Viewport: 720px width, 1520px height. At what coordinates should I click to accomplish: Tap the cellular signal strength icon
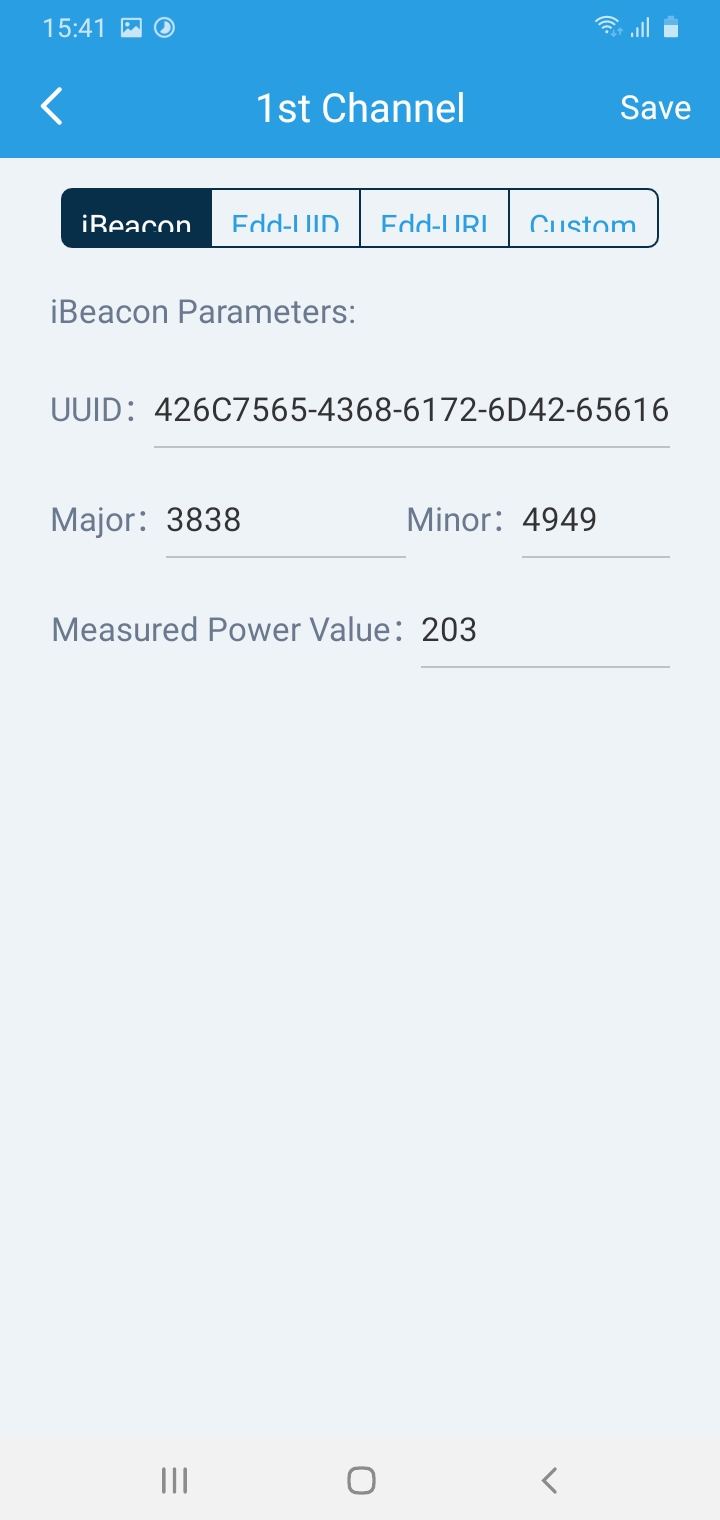click(x=640, y=27)
